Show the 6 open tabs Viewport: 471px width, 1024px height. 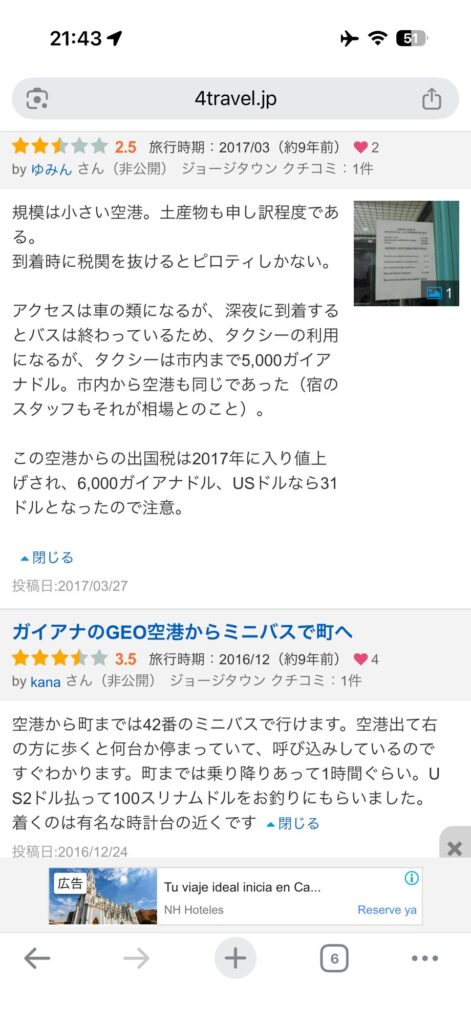pos(334,959)
